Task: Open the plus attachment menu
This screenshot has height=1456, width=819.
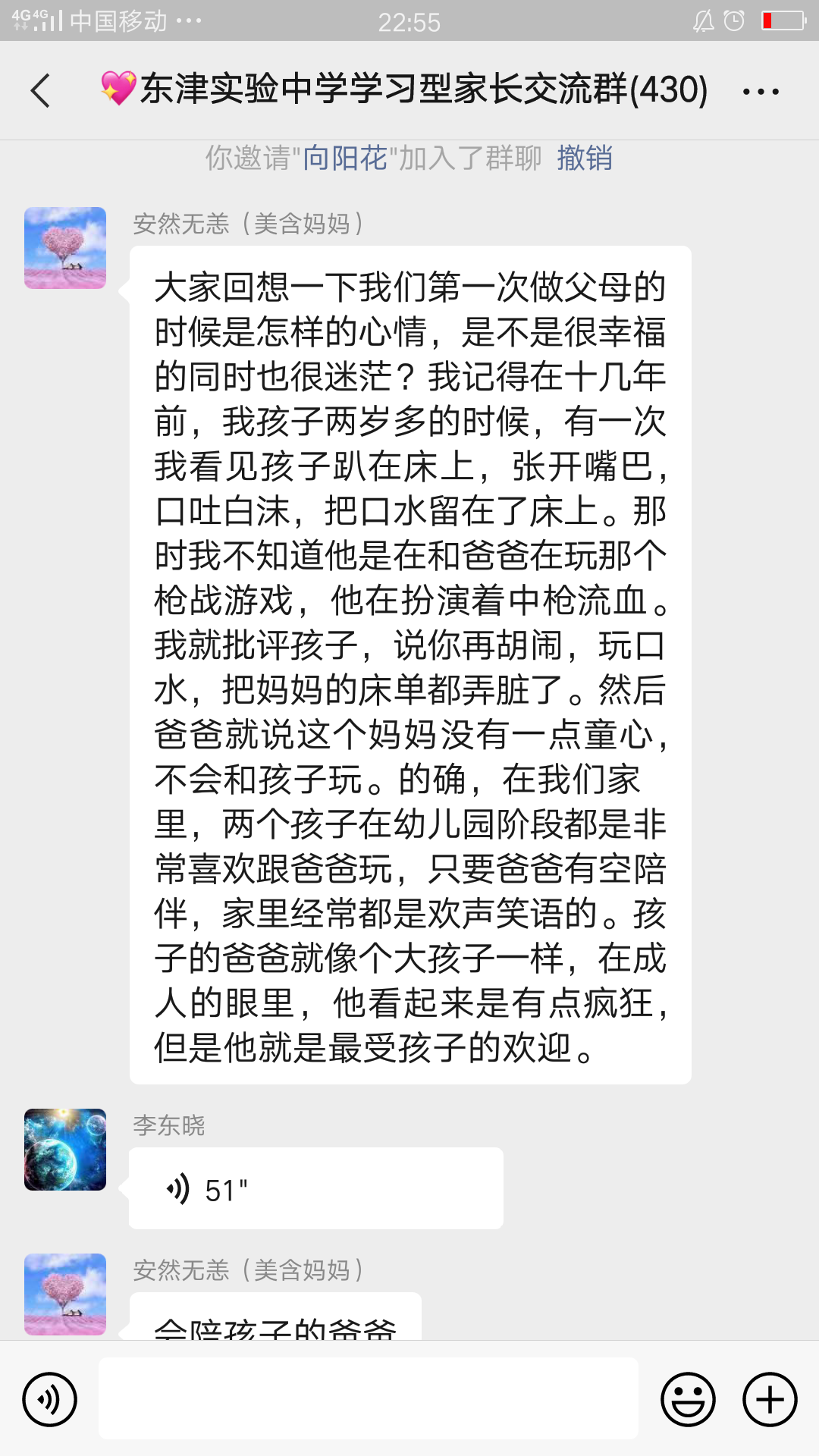Action: (x=769, y=1398)
